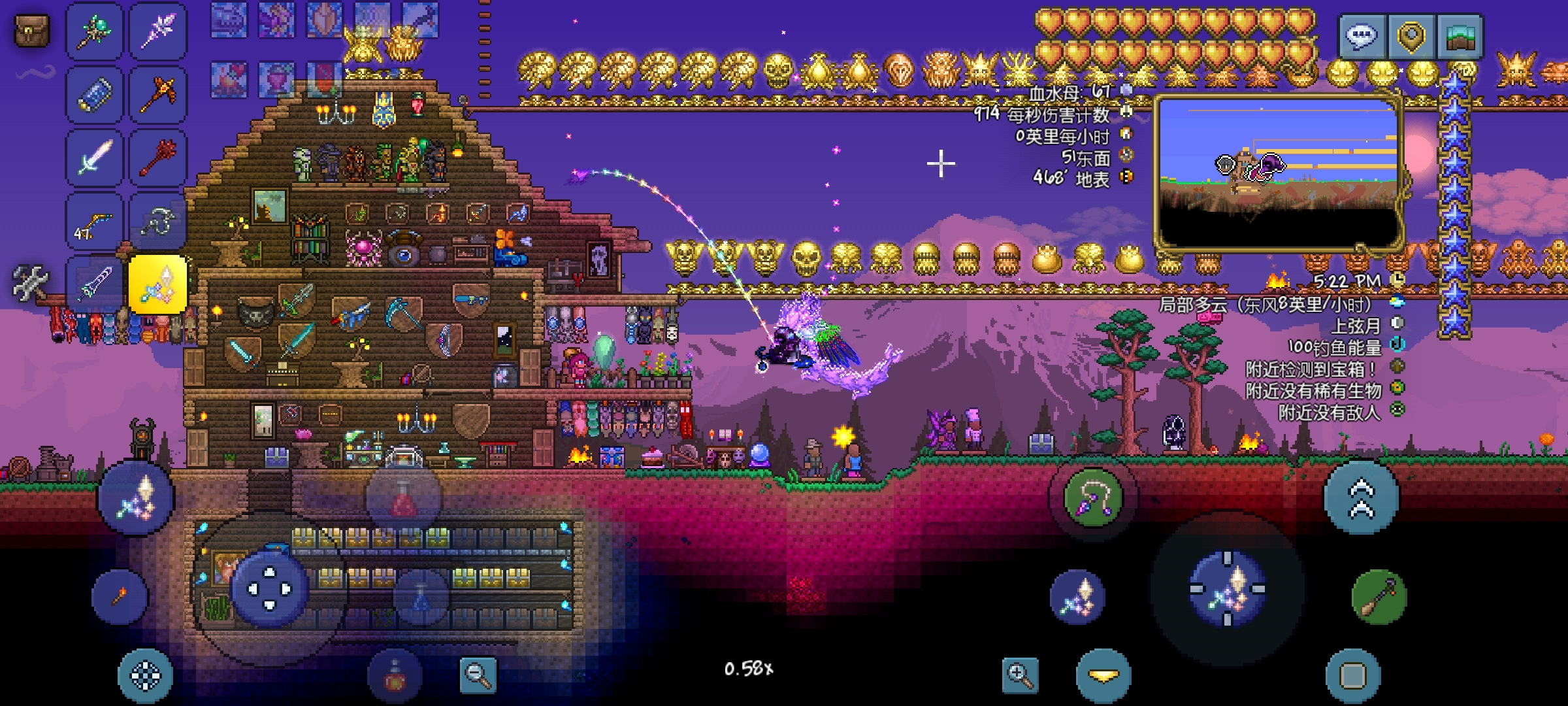Tap the double-arrow jump button
The image size is (1568, 706).
point(1362,498)
